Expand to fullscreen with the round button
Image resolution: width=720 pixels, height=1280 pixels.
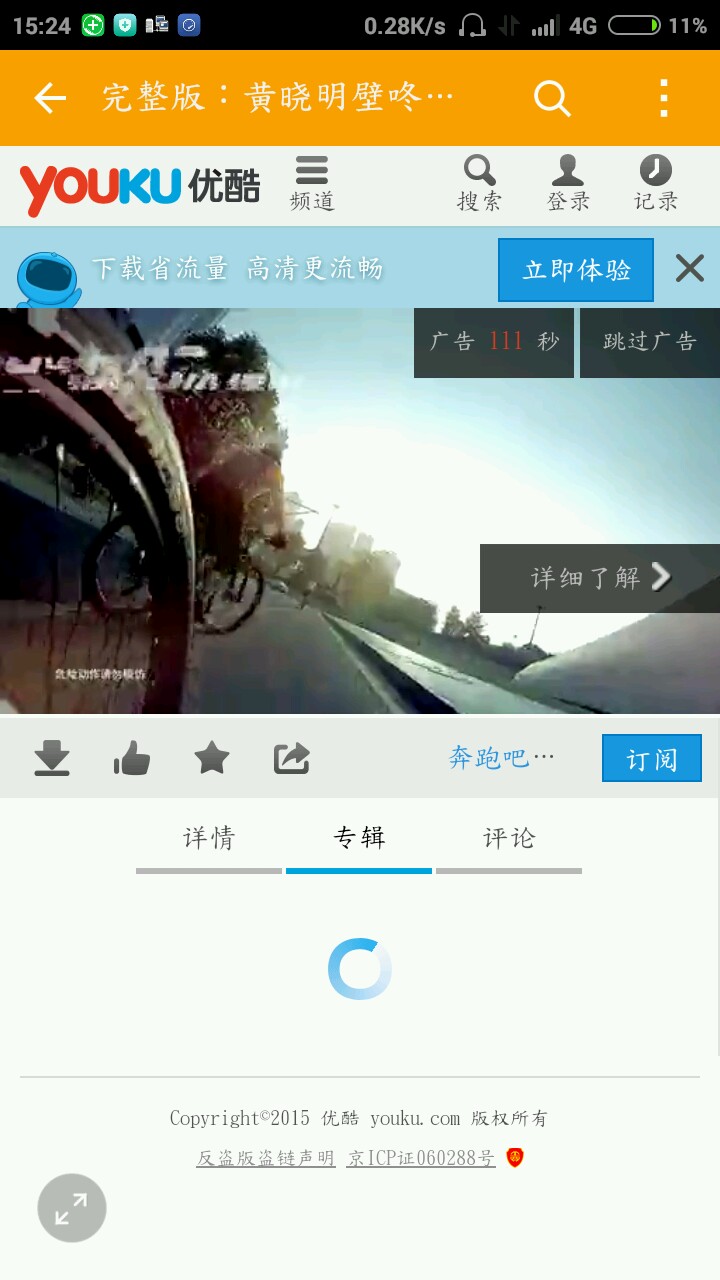[x=72, y=1208]
